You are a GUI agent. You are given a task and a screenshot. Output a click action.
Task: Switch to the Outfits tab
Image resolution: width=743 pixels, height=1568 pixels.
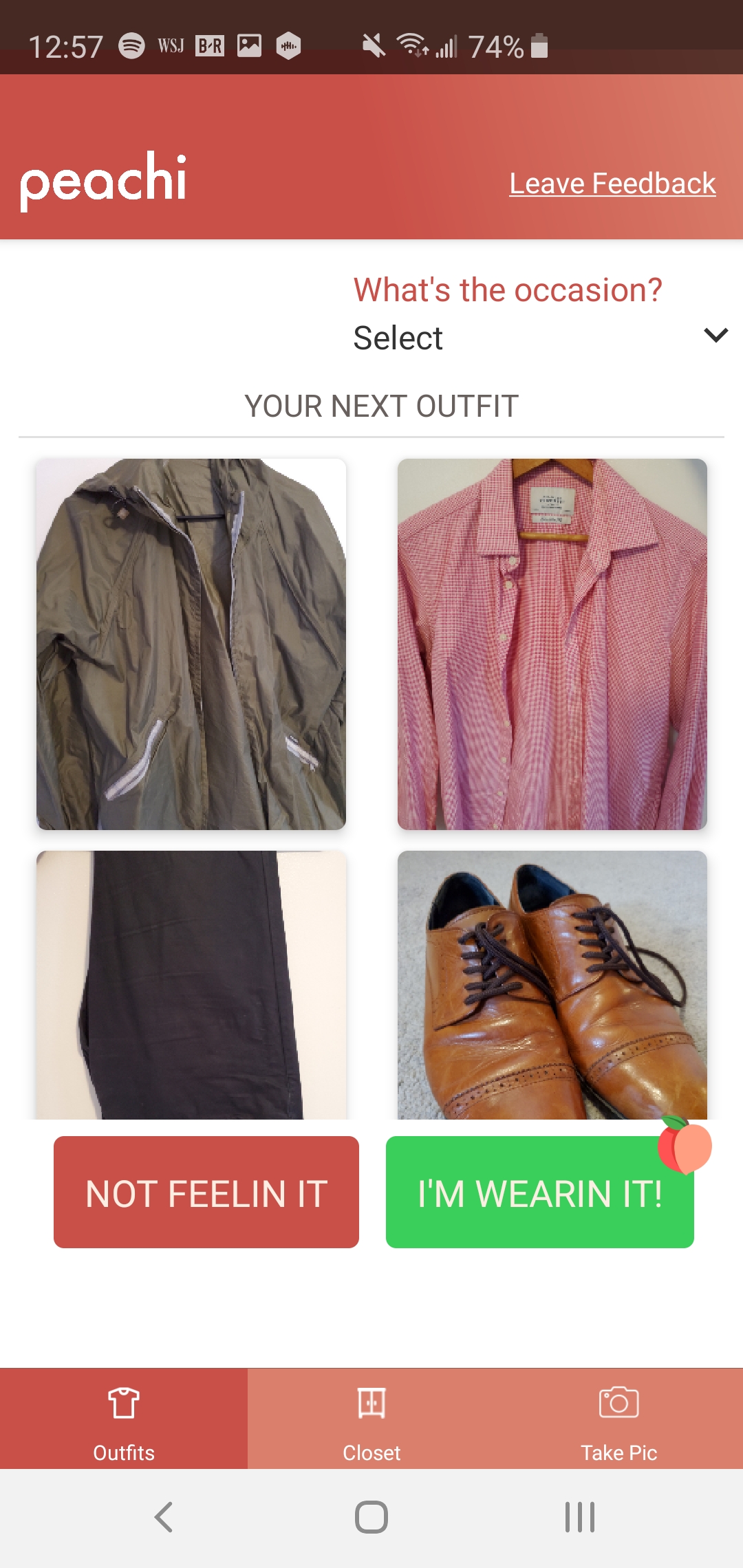click(x=124, y=1419)
